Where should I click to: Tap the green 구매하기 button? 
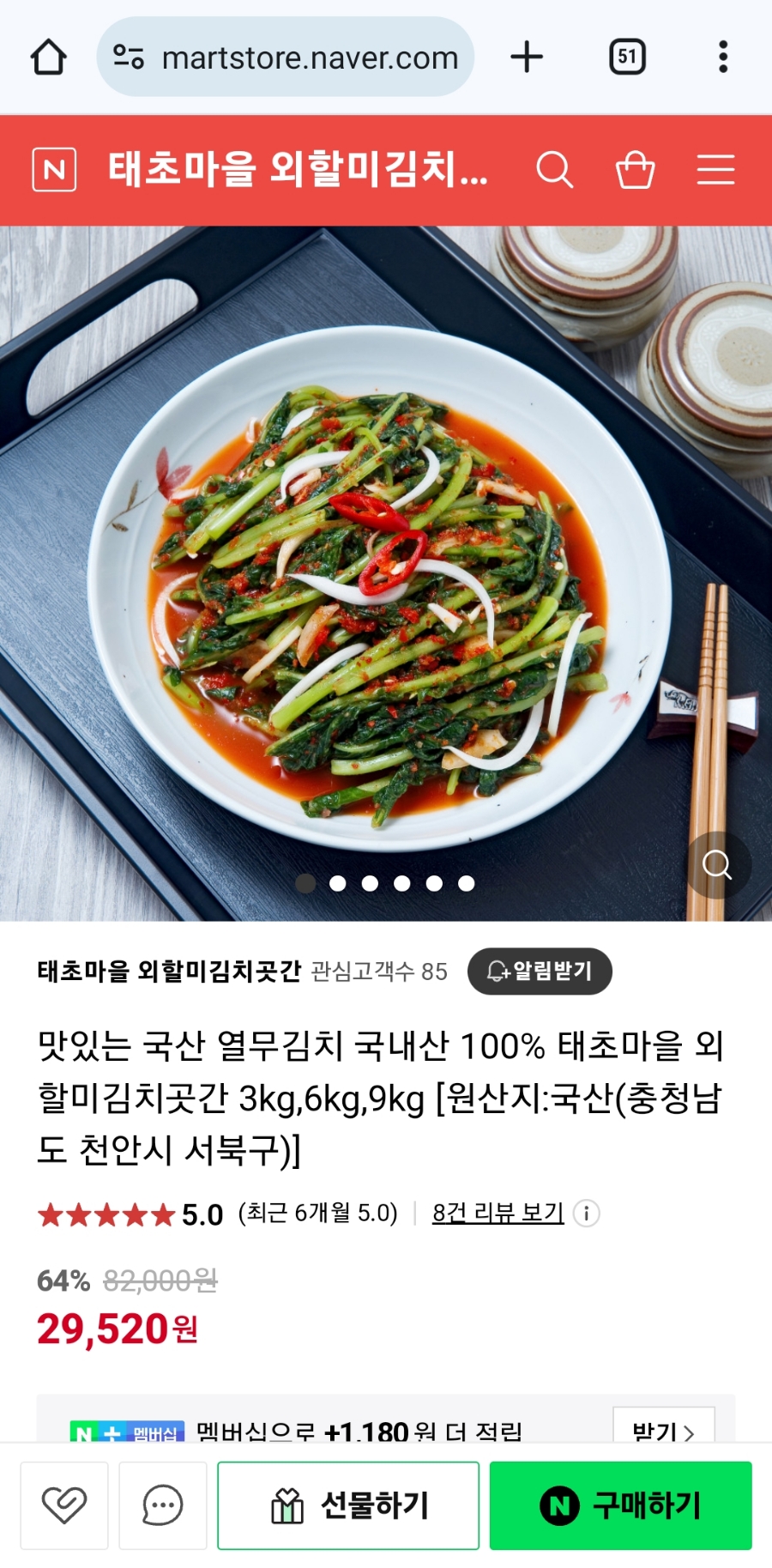(x=620, y=1505)
